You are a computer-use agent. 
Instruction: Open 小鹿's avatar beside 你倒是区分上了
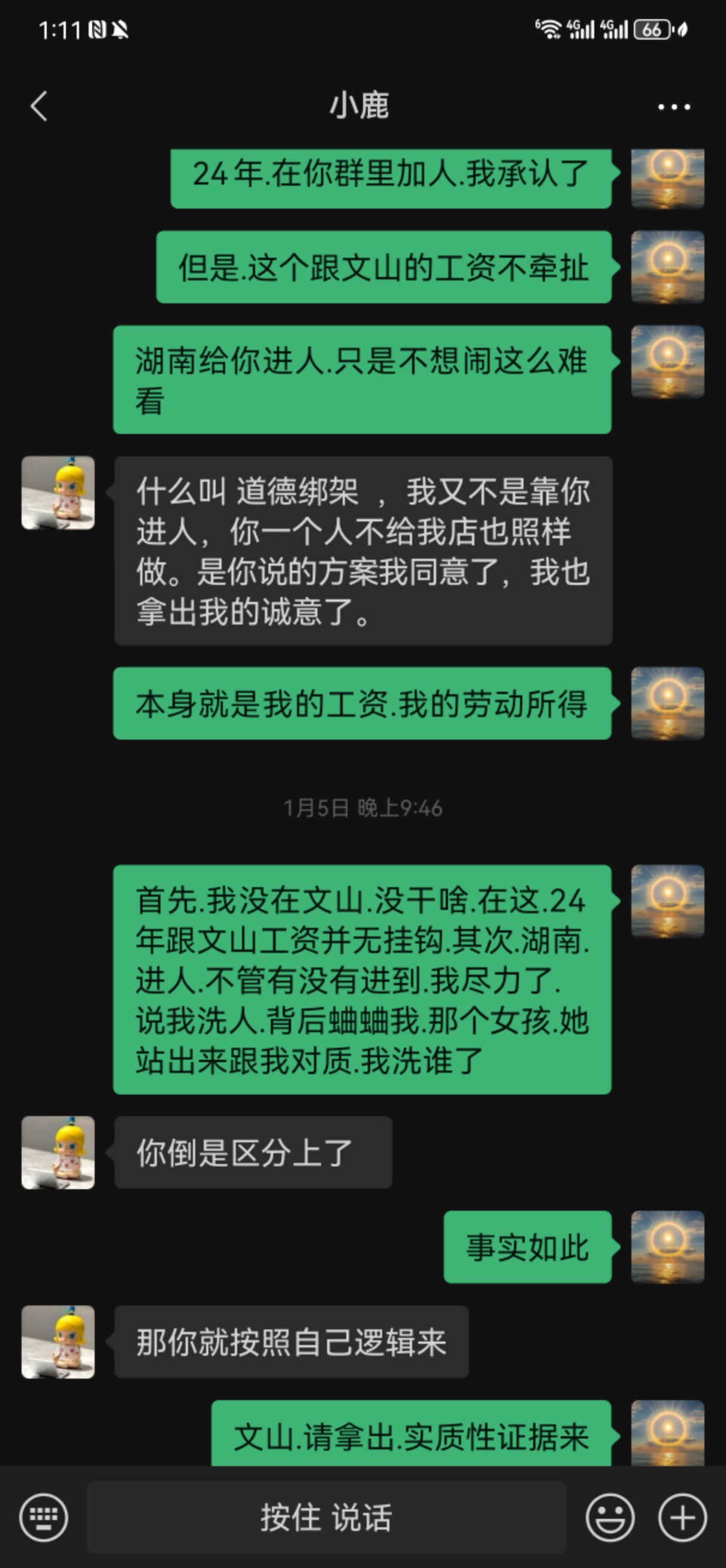point(59,1152)
